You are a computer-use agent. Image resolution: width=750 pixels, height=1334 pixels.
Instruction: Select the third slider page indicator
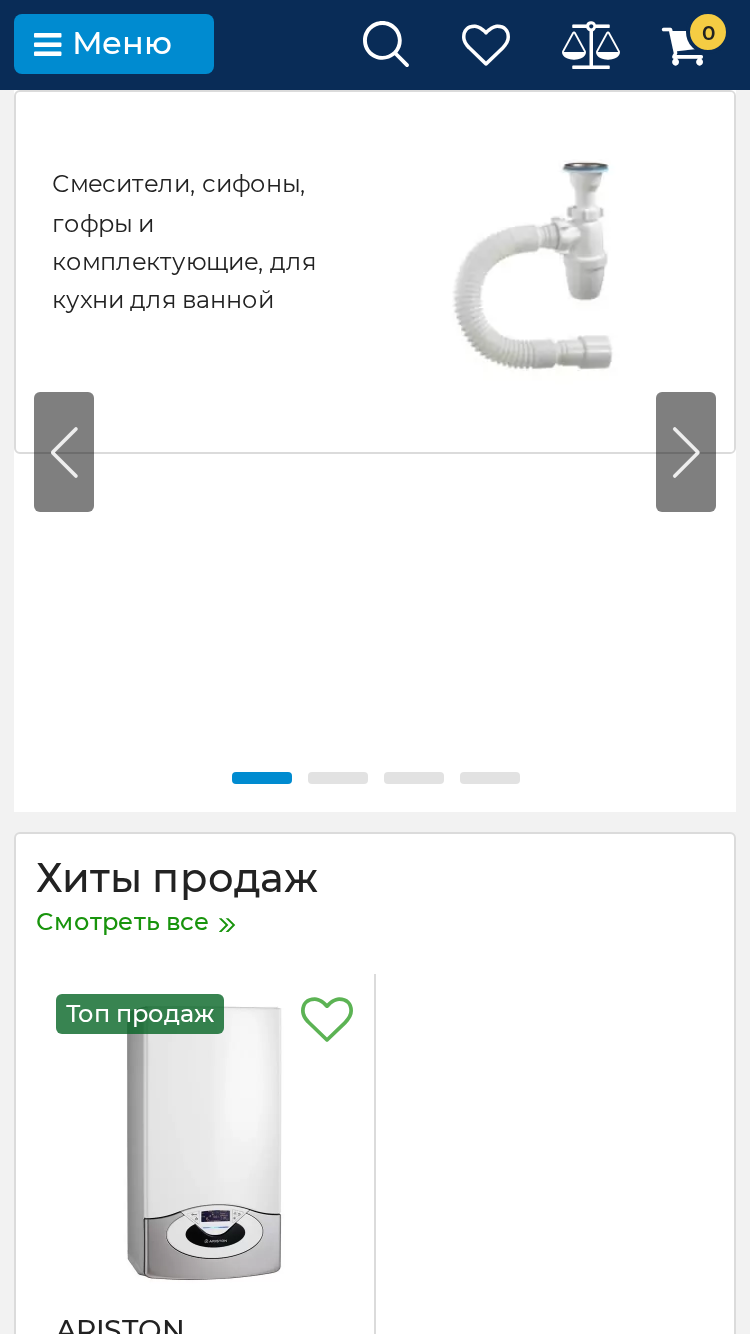pyautogui.click(x=414, y=778)
